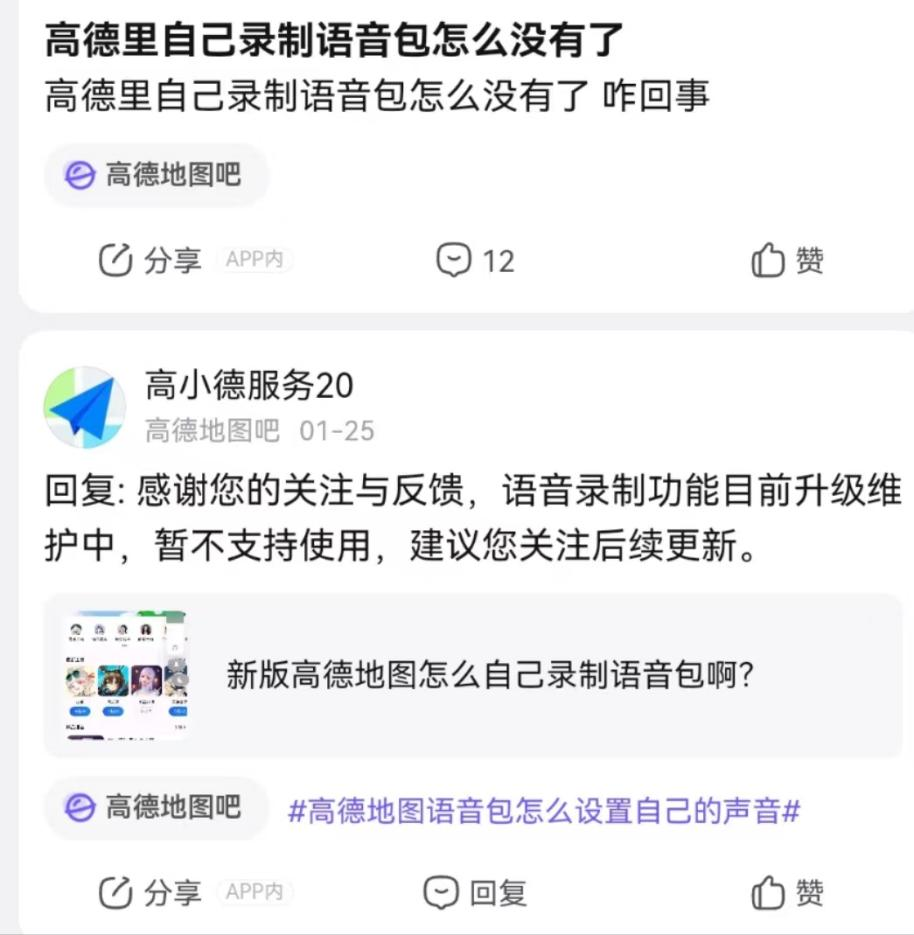The image size is (914, 935).
Task: Open the 高德地图吧 chip under the first post
Action: [154, 175]
